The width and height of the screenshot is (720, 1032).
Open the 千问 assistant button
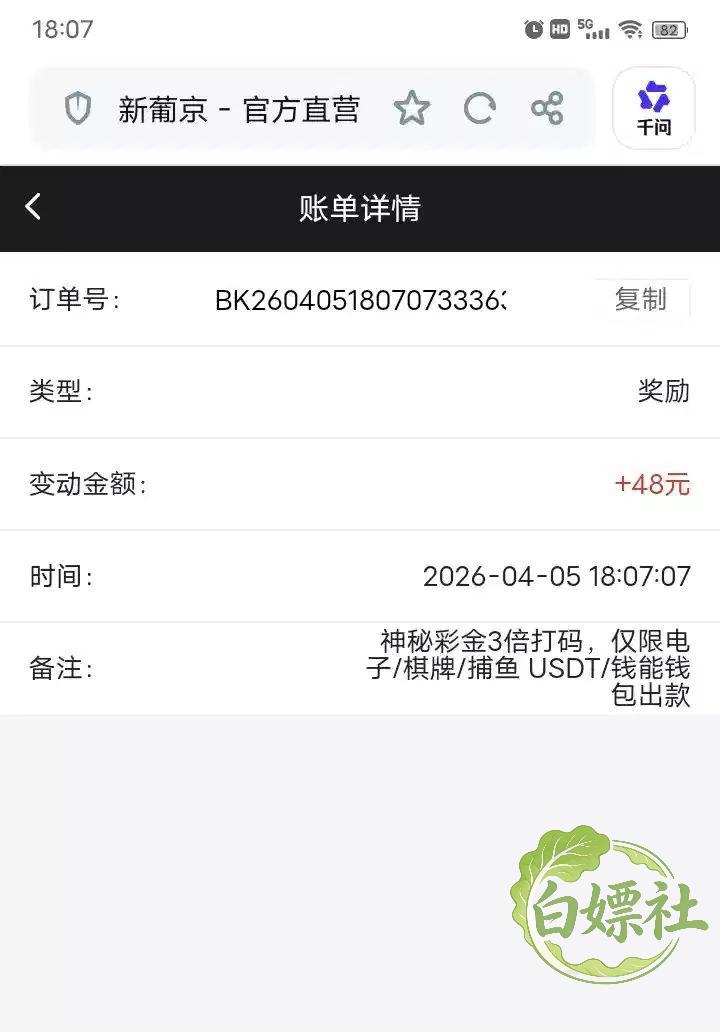click(654, 108)
